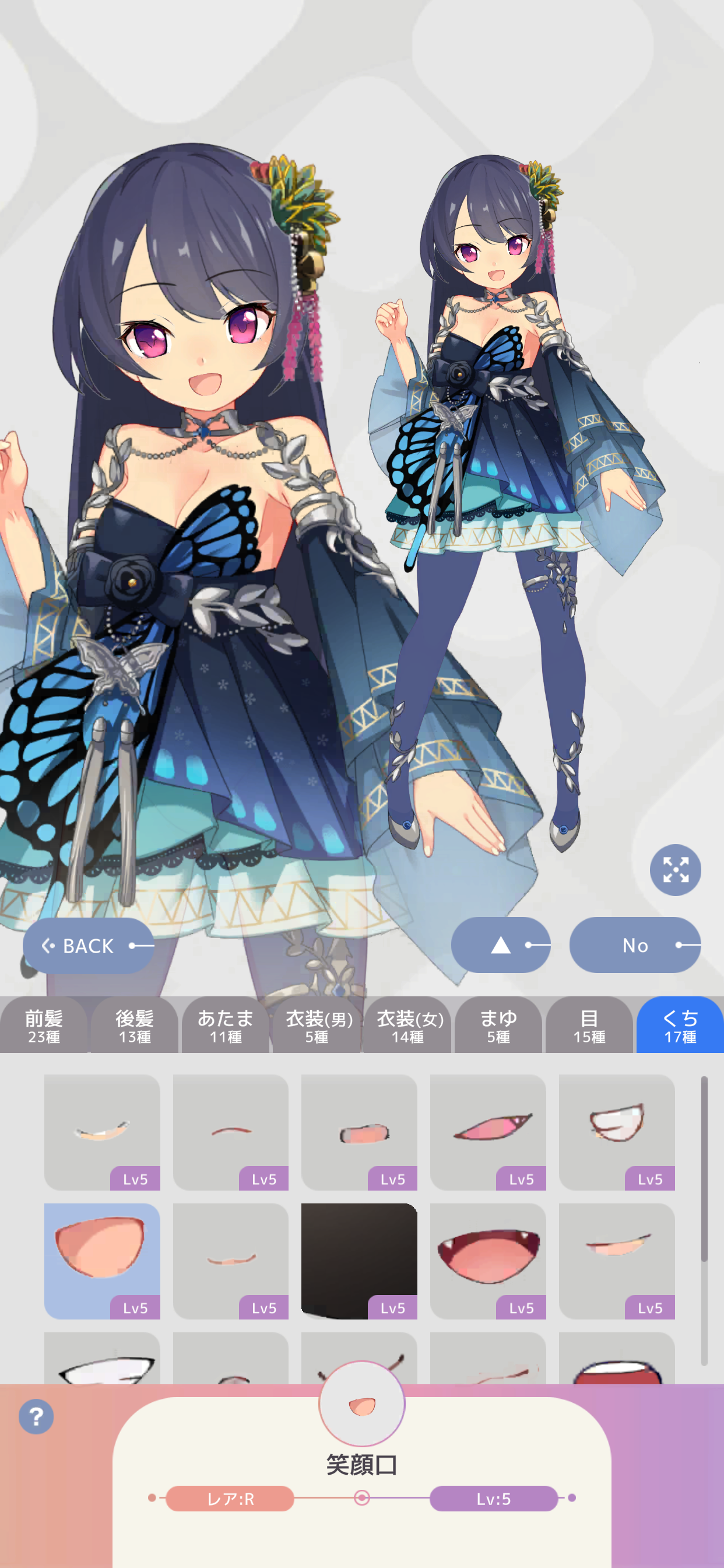The height and width of the screenshot is (1568, 724).
Task: Switch to the 衣装(男) 5種 tab
Action: pos(317,1025)
